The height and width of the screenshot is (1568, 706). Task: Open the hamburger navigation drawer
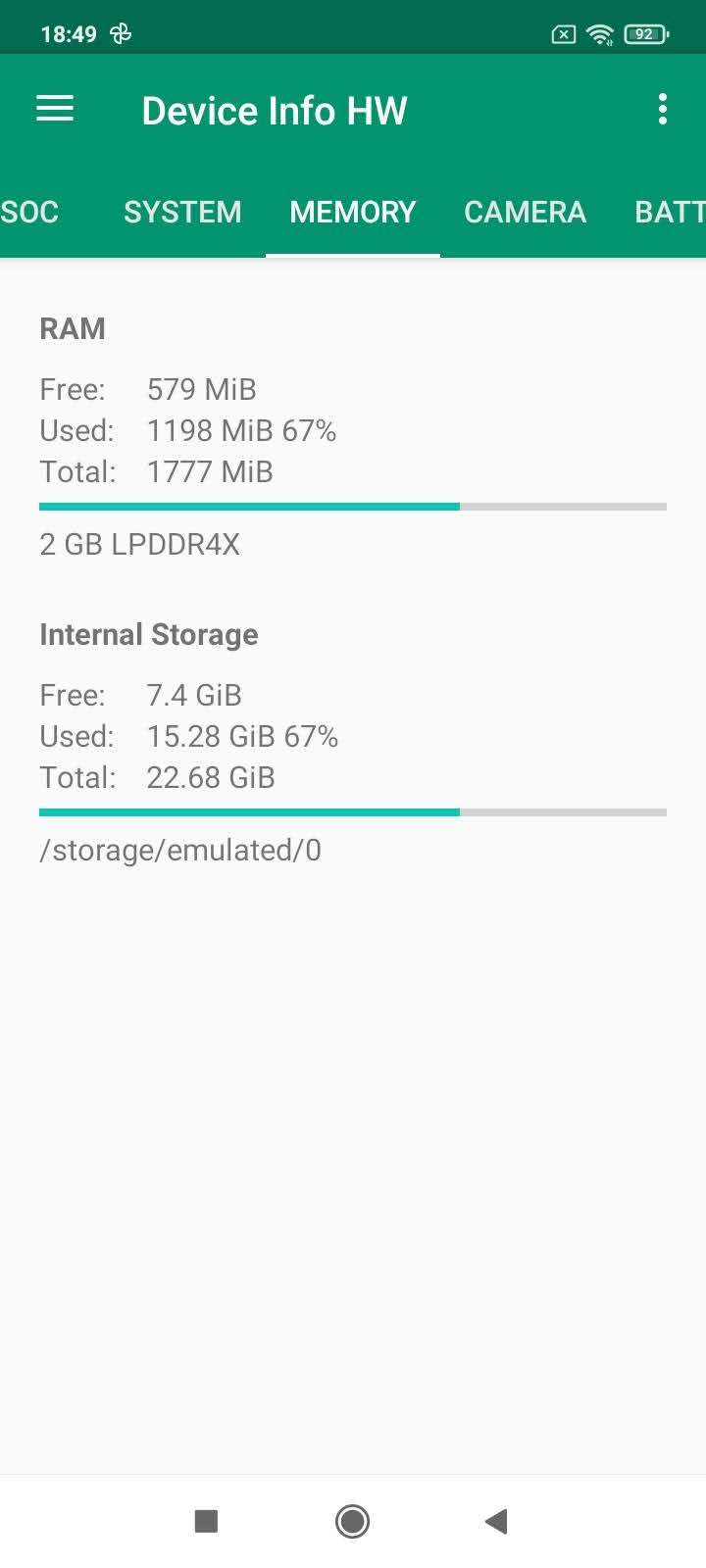pos(55,109)
